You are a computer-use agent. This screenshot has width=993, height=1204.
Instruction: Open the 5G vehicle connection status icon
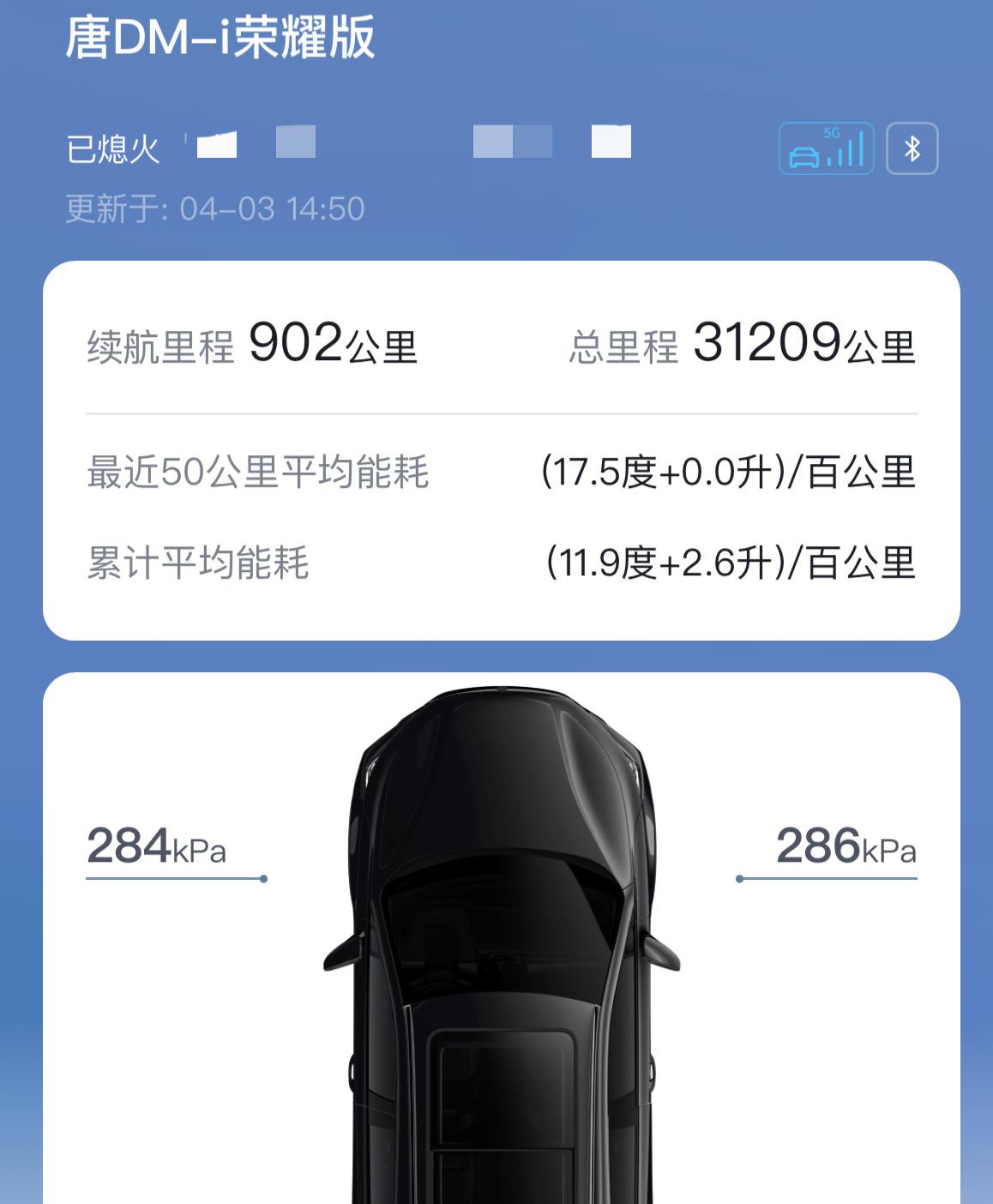[826, 148]
